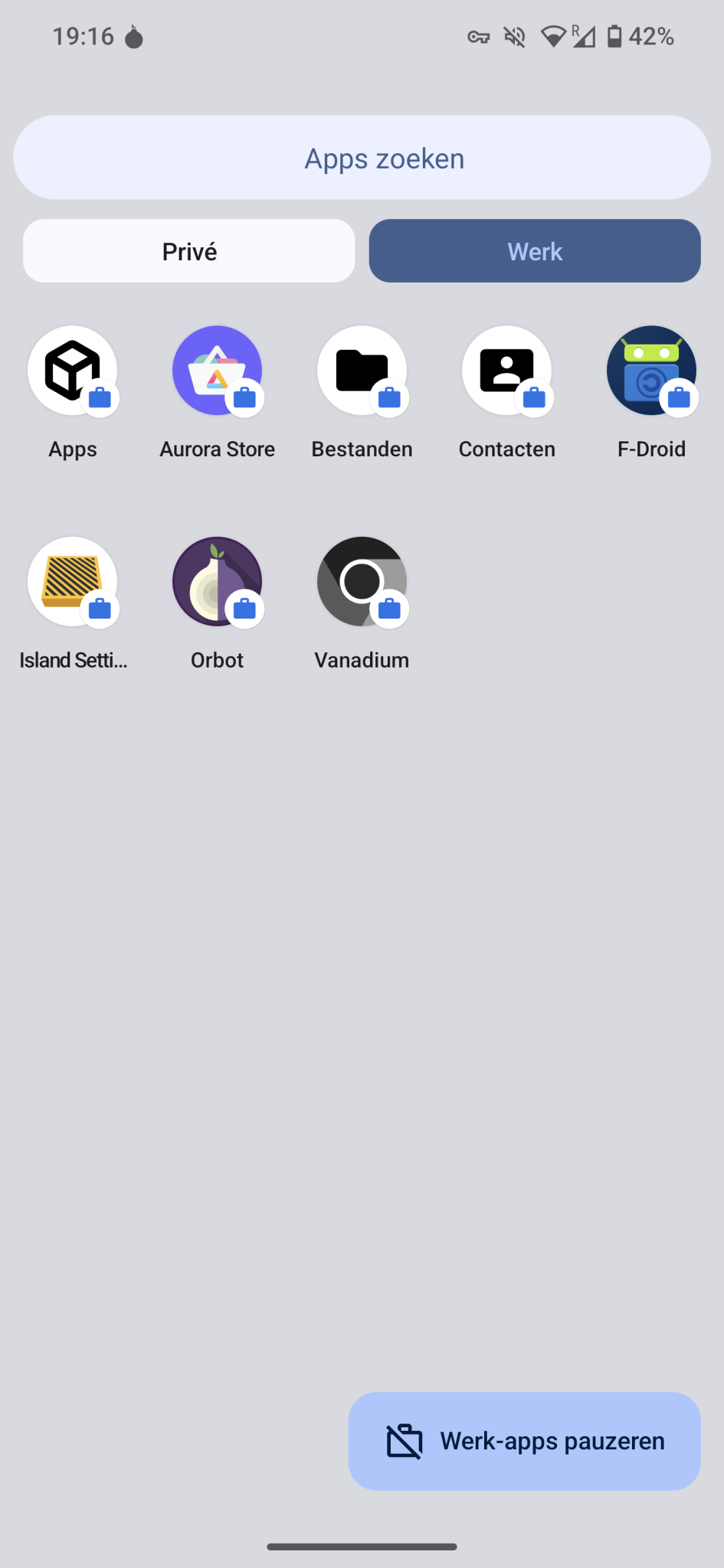Viewport: 724px width, 1568px height.
Task: Launch Aurora Store
Action: [218, 371]
